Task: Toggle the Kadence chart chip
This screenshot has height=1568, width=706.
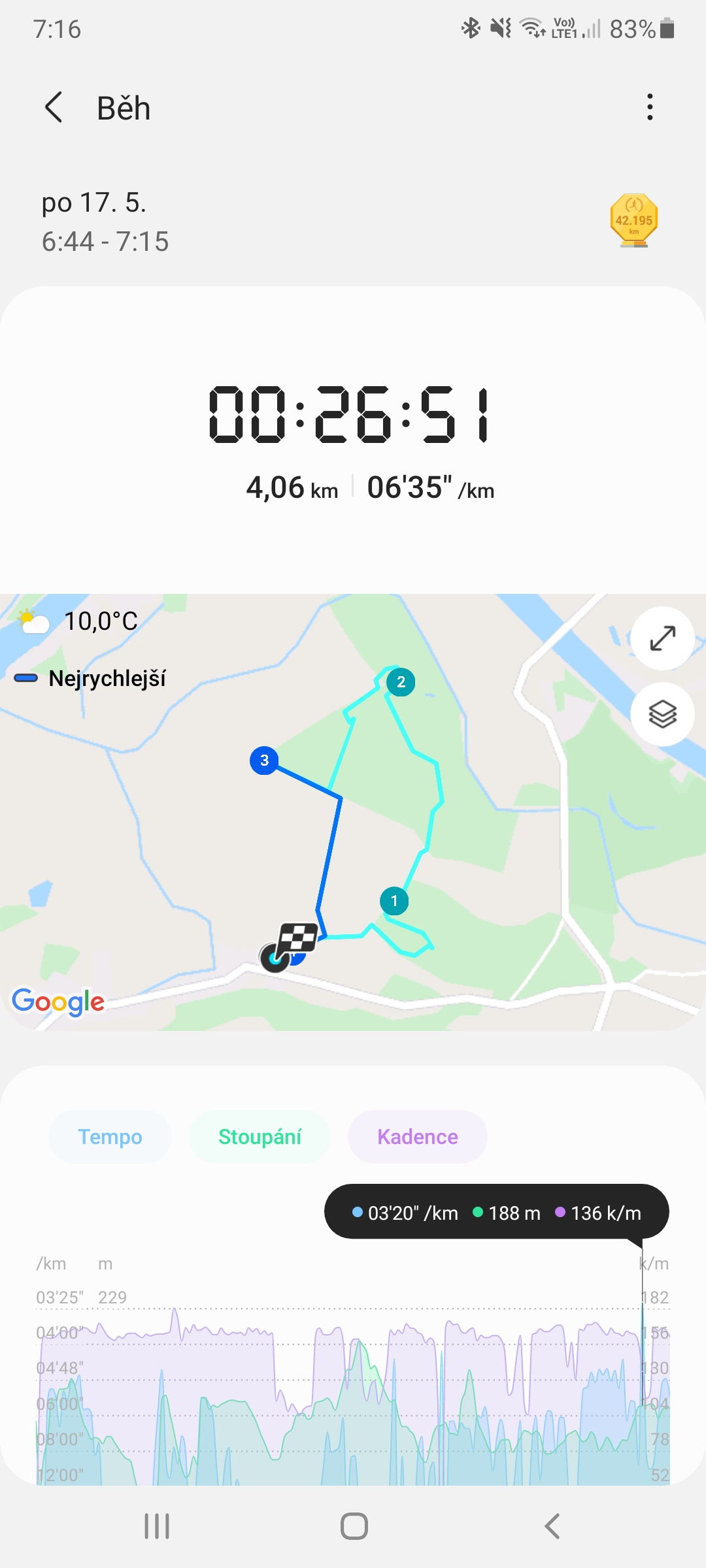Action: pos(417,1137)
